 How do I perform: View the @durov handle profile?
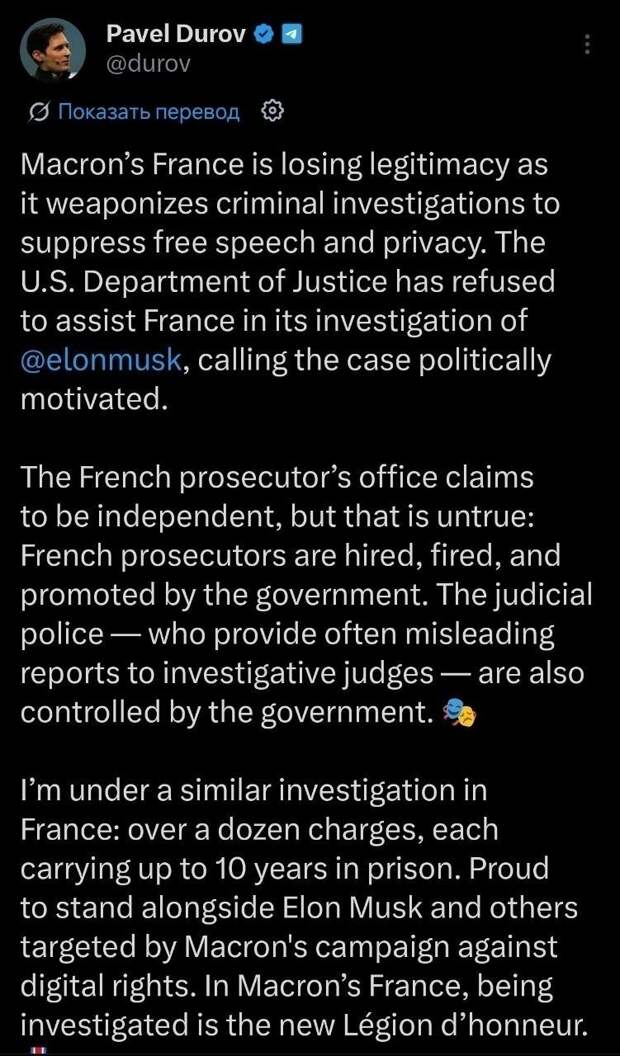147,64
